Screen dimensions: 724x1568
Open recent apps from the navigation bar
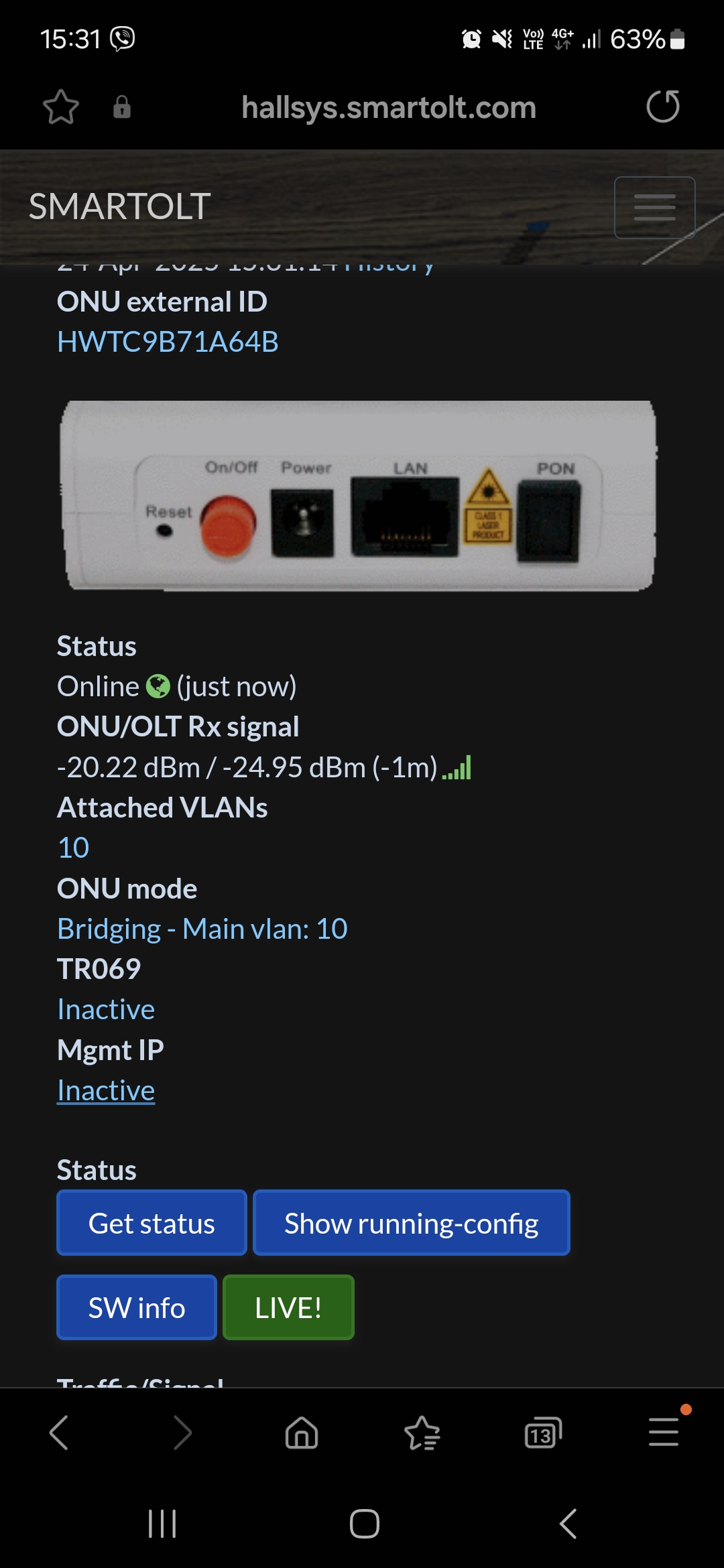tap(162, 1524)
